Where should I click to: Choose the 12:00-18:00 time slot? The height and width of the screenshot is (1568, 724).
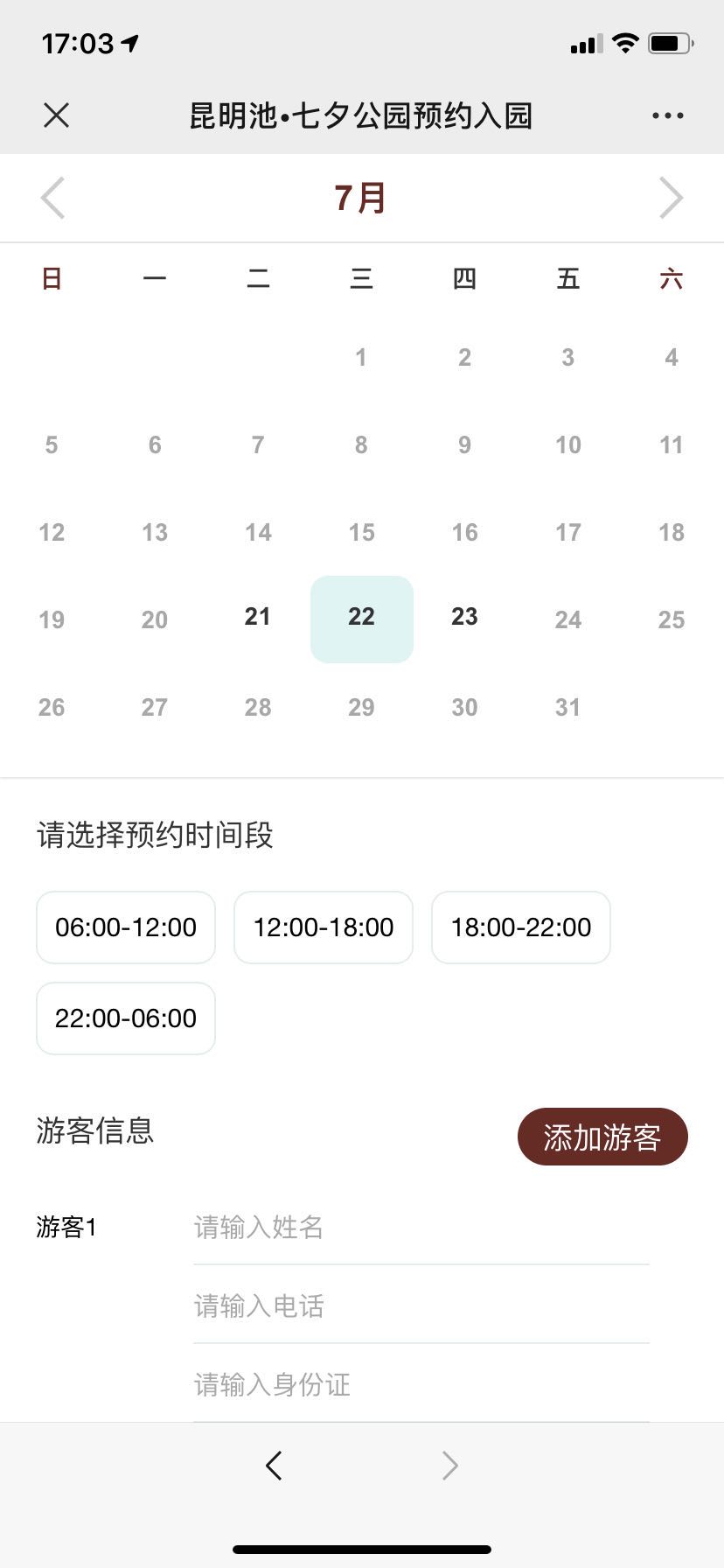[x=324, y=927]
